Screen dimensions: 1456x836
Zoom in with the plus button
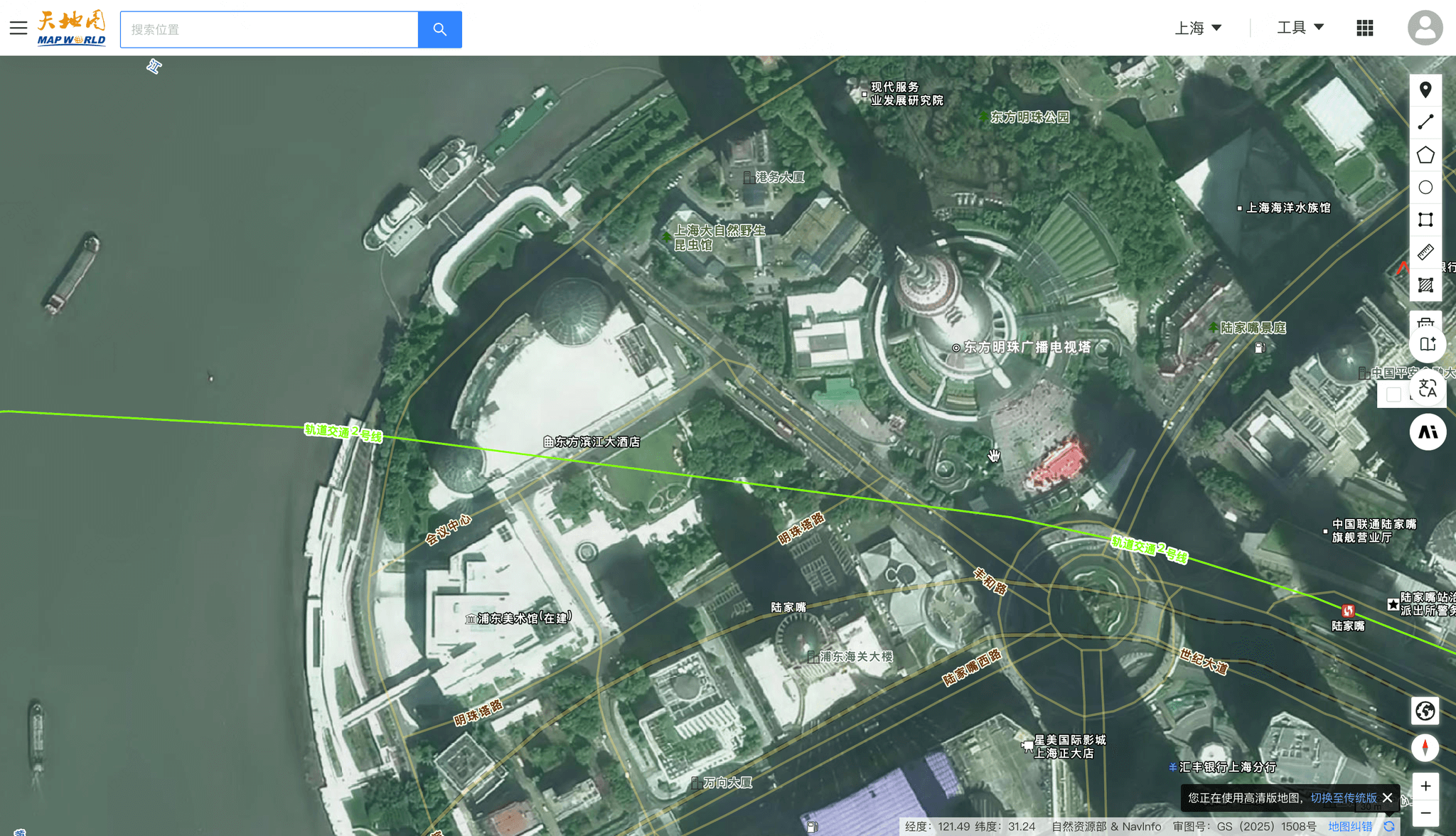click(1425, 786)
